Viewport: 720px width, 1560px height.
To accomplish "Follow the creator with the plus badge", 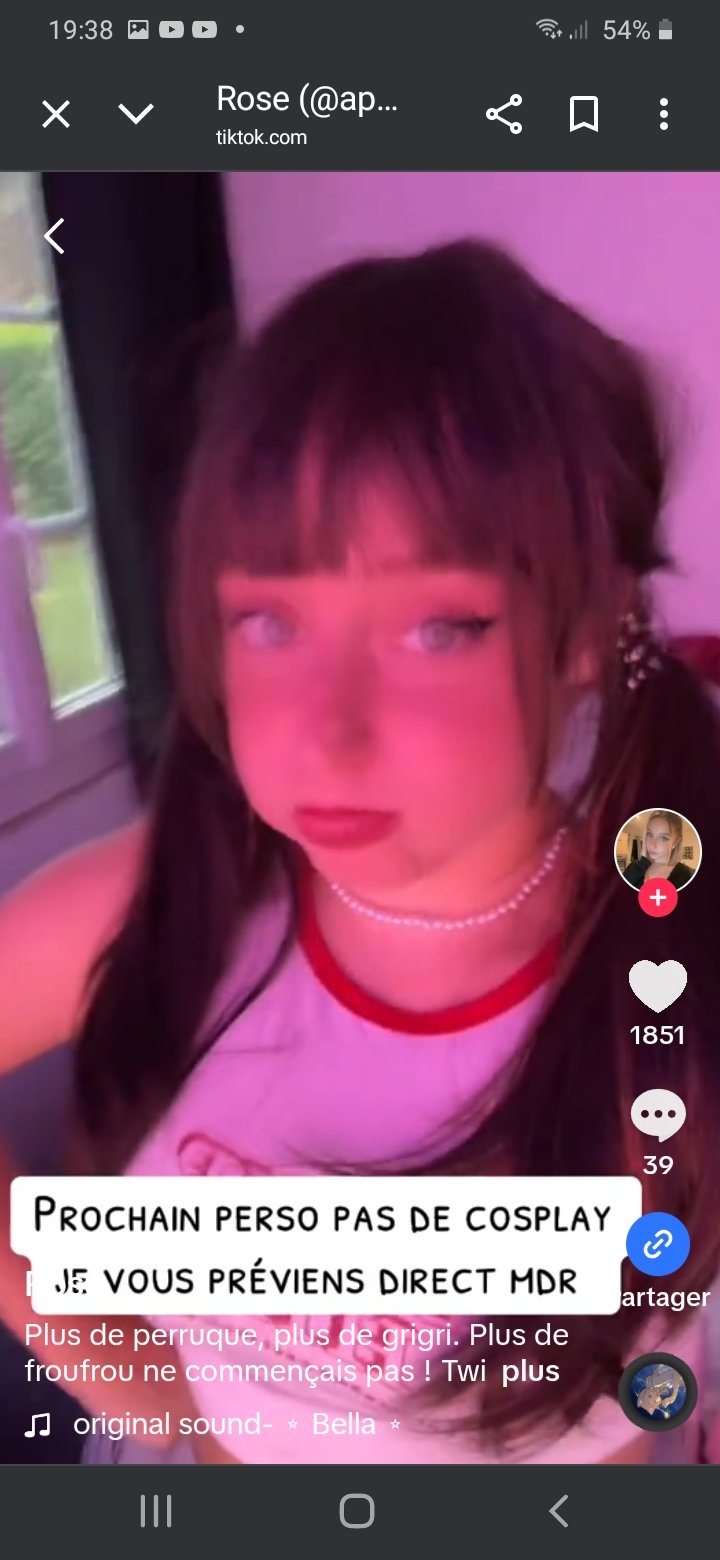I will tap(657, 898).
